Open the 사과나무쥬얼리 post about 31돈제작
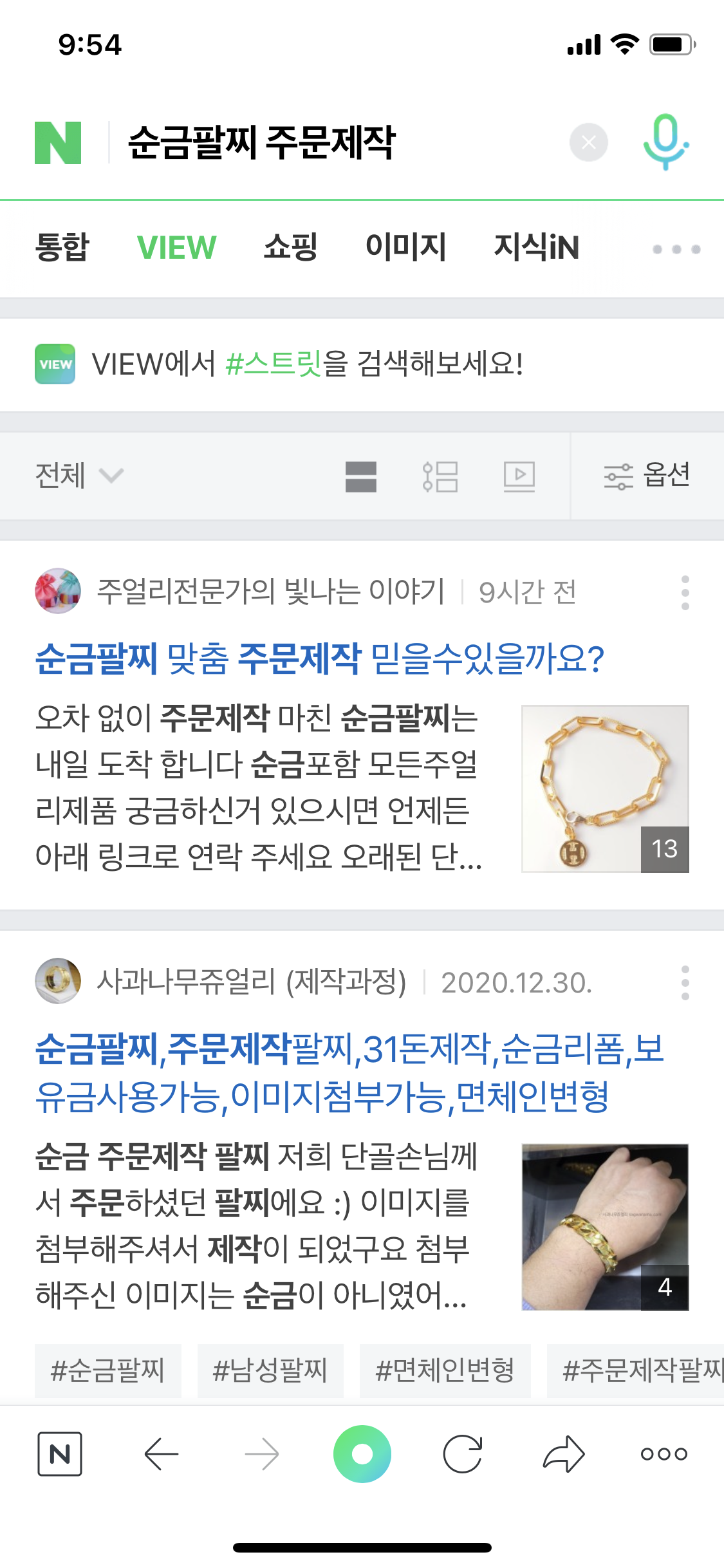 pos(349,1073)
